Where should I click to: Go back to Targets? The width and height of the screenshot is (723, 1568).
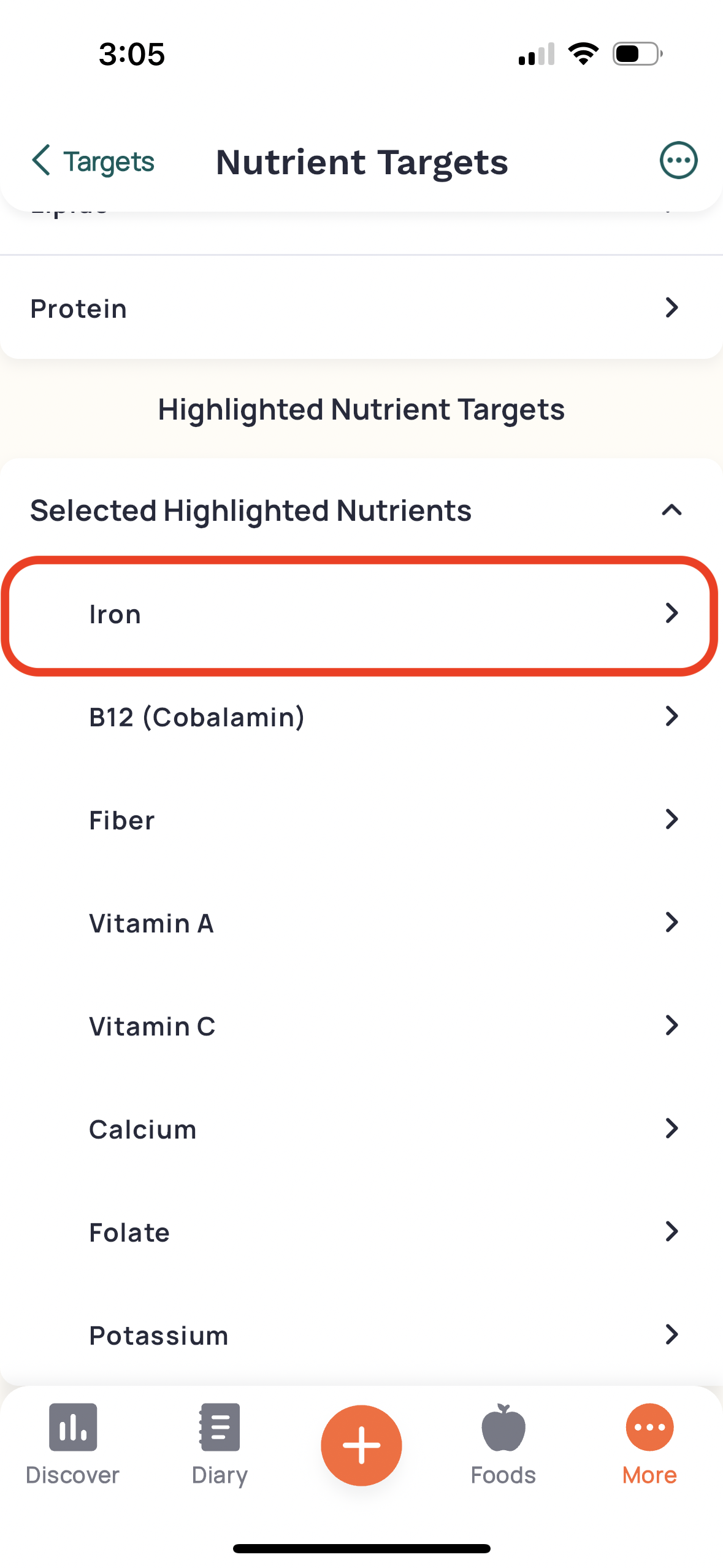[x=92, y=161]
